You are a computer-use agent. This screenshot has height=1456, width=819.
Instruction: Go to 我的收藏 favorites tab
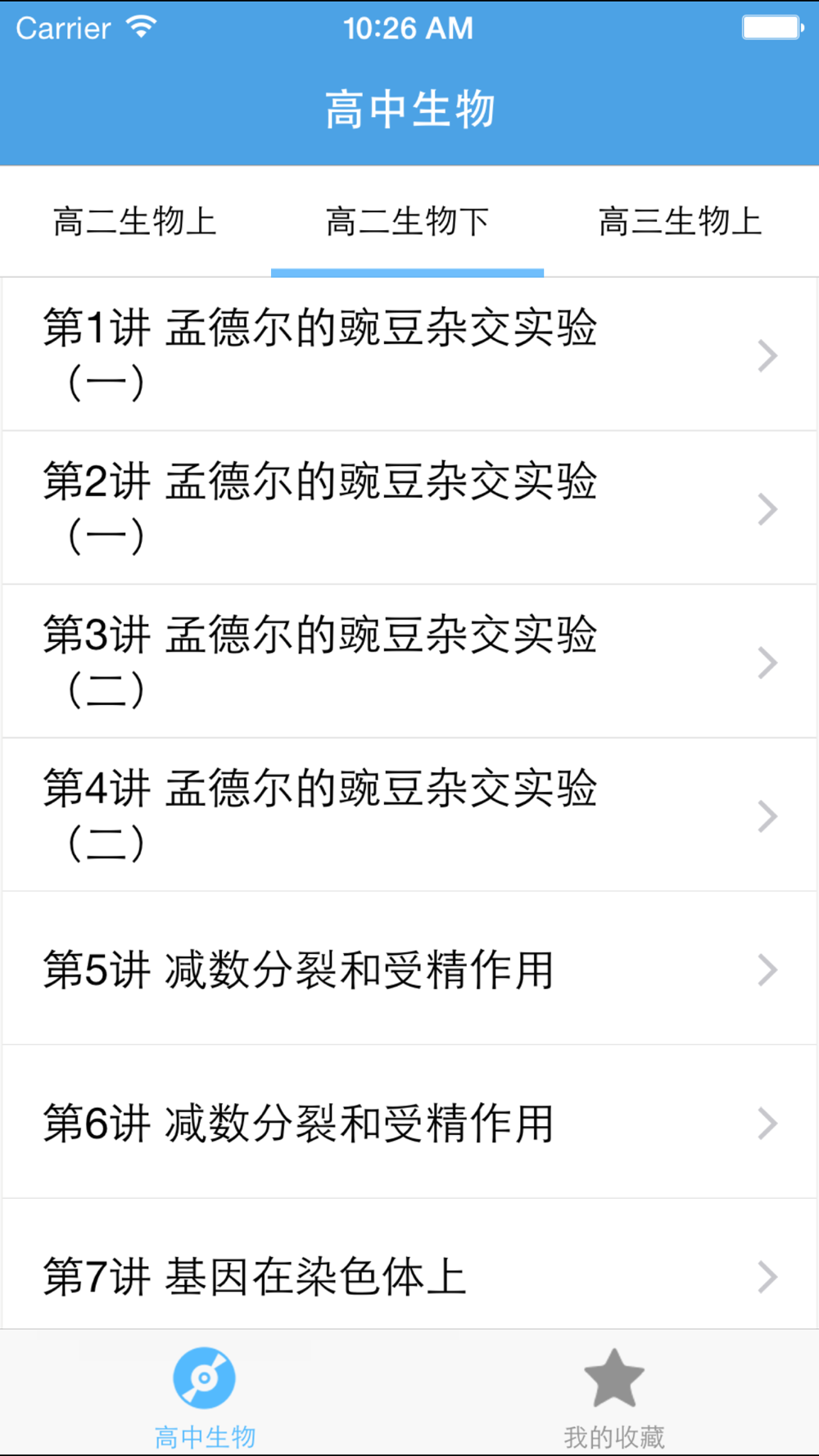pyautogui.click(x=613, y=1396)
